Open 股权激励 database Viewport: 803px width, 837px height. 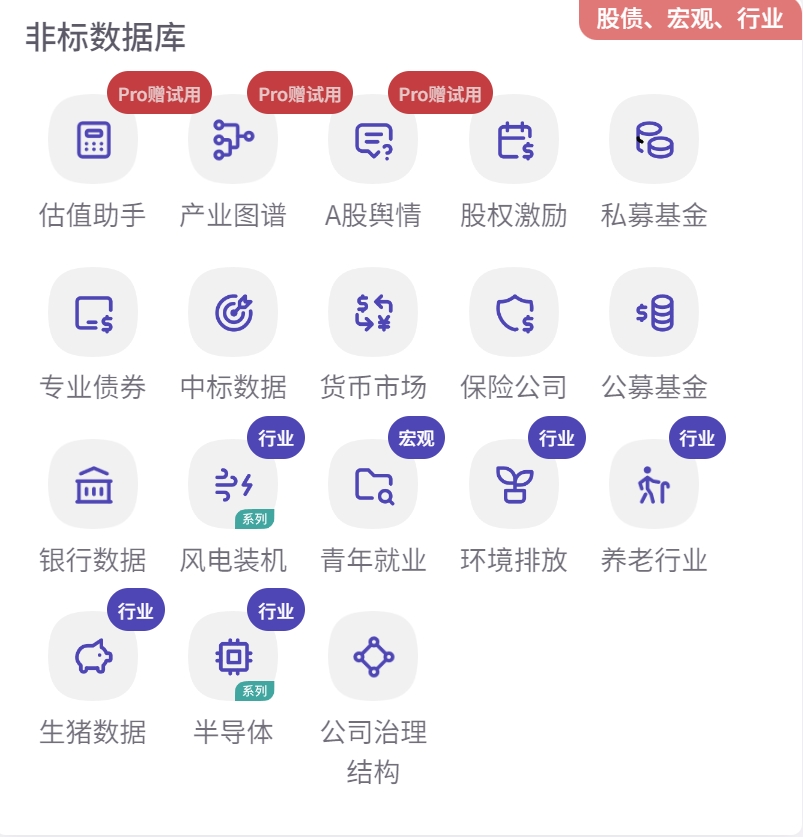pos(514,141)
